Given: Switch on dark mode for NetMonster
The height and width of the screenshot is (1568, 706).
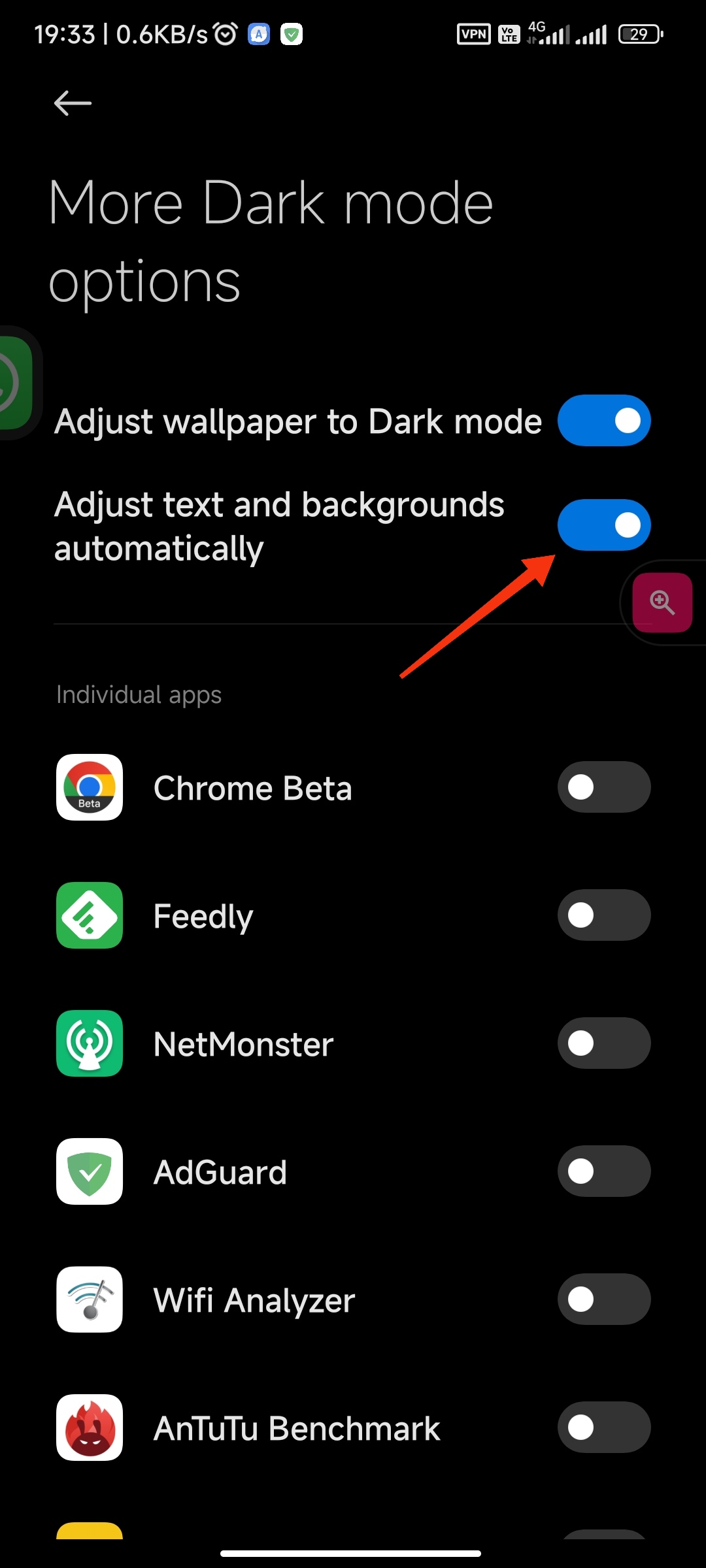Looking at the screenshot, I should [x=604, y=1043].
